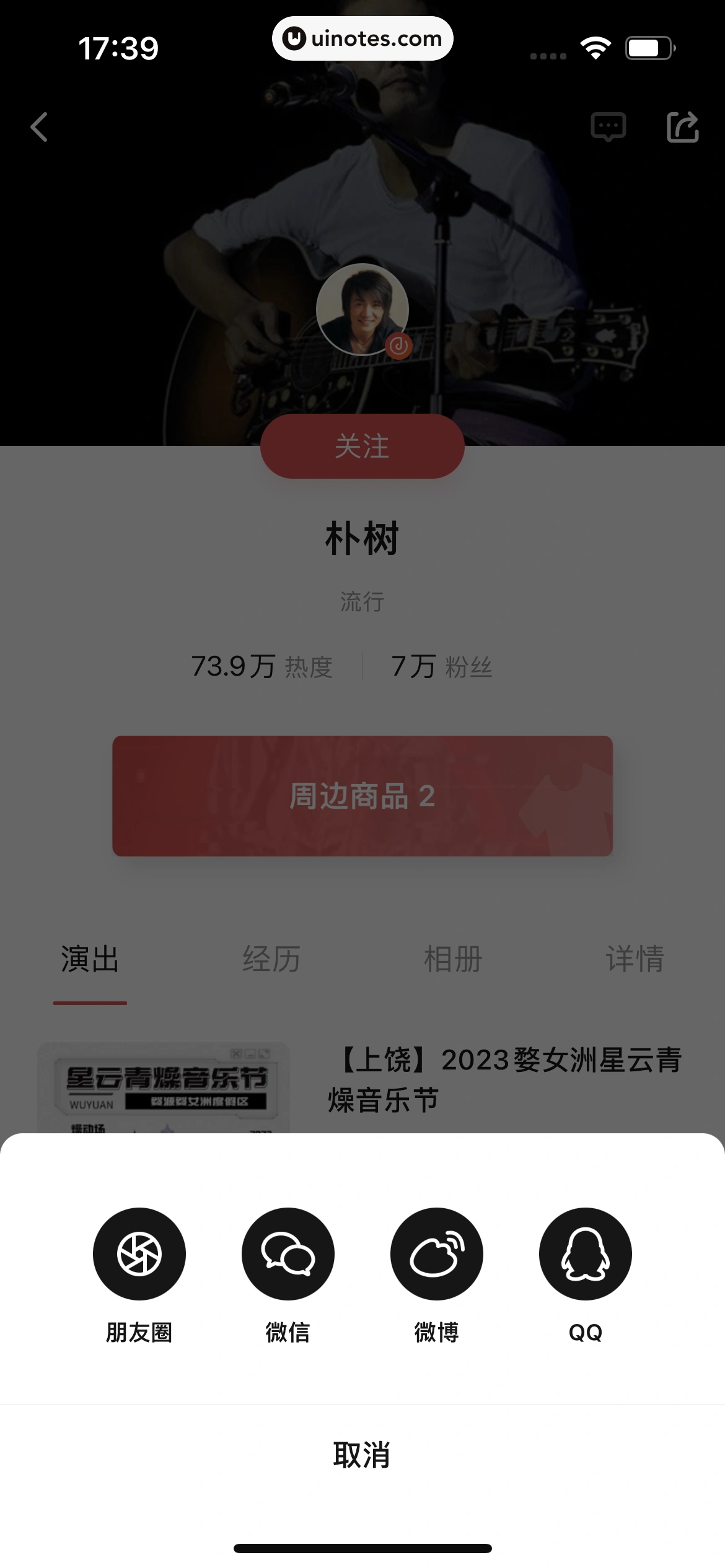Share via QQ
This screenshot has height=1568, width=725.
click(585, 1253)
